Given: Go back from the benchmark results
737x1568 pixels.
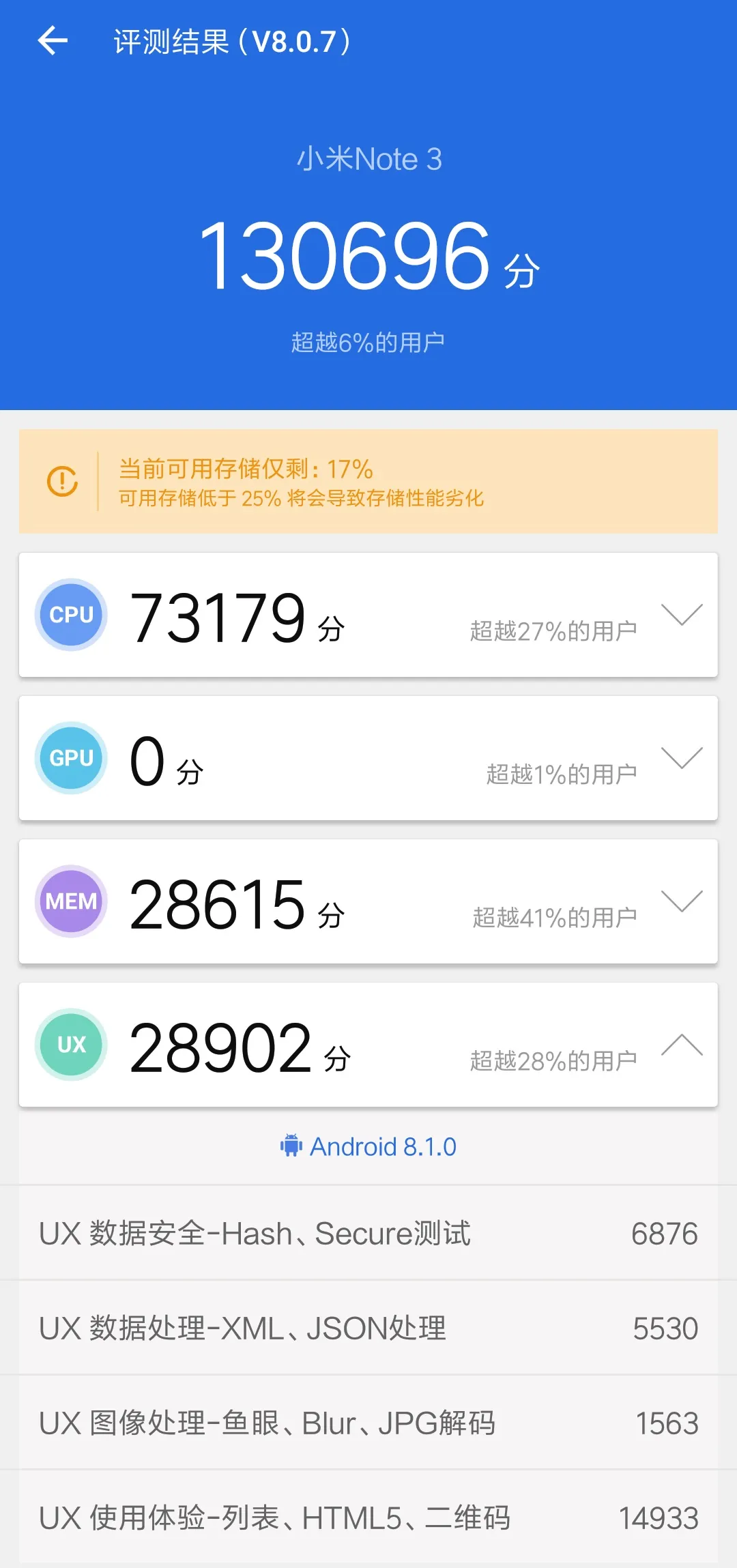Looking at the screenshot, I should click(53, 41).
